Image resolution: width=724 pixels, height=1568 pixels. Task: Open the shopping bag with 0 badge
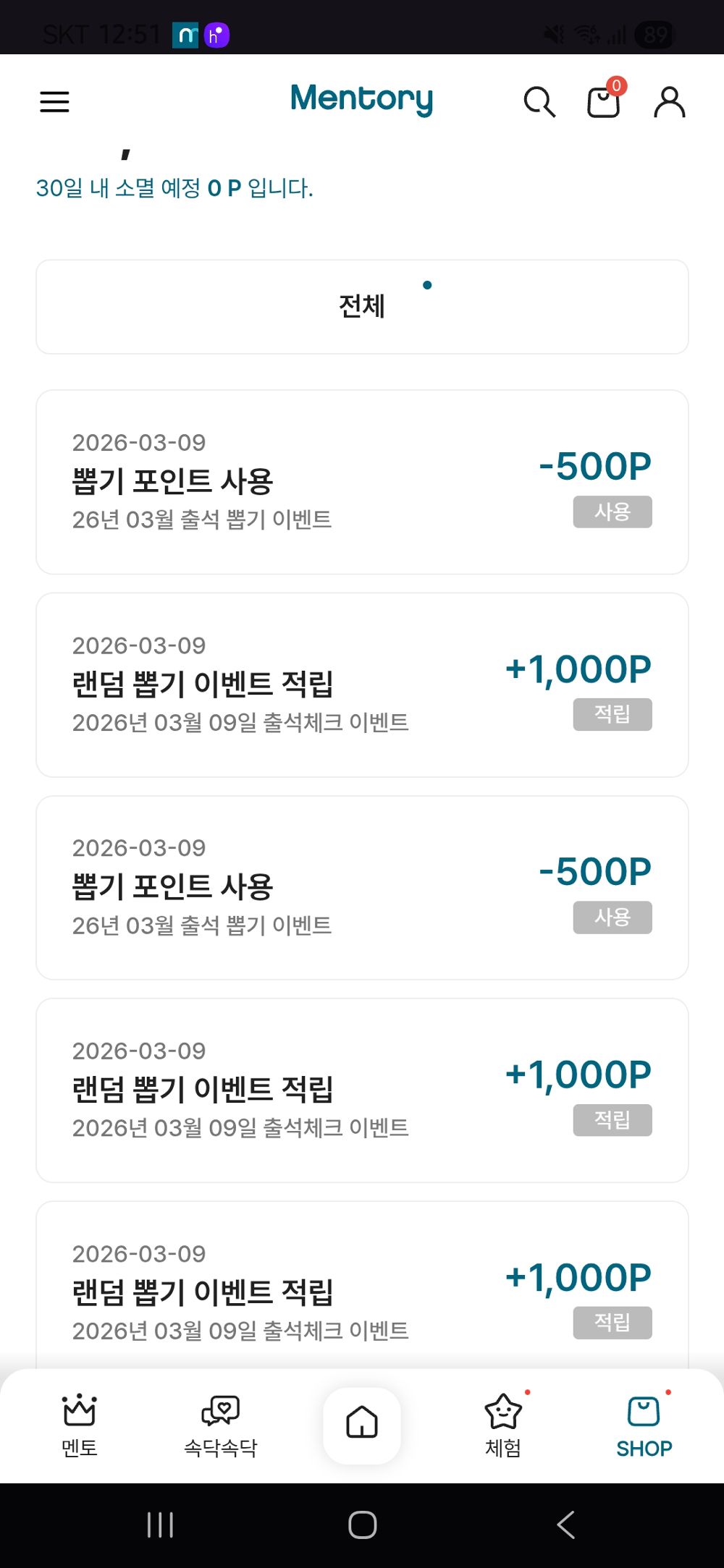coord(603,103)
